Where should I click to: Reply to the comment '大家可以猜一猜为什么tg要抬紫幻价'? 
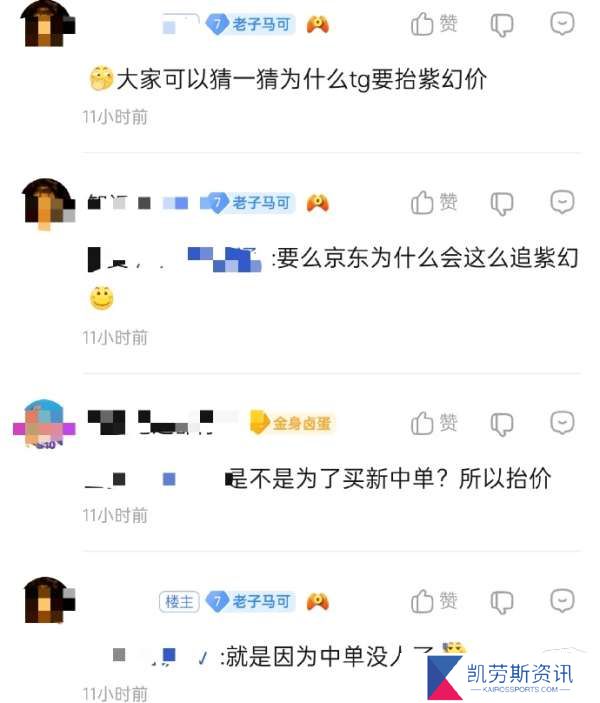point(564,24)
